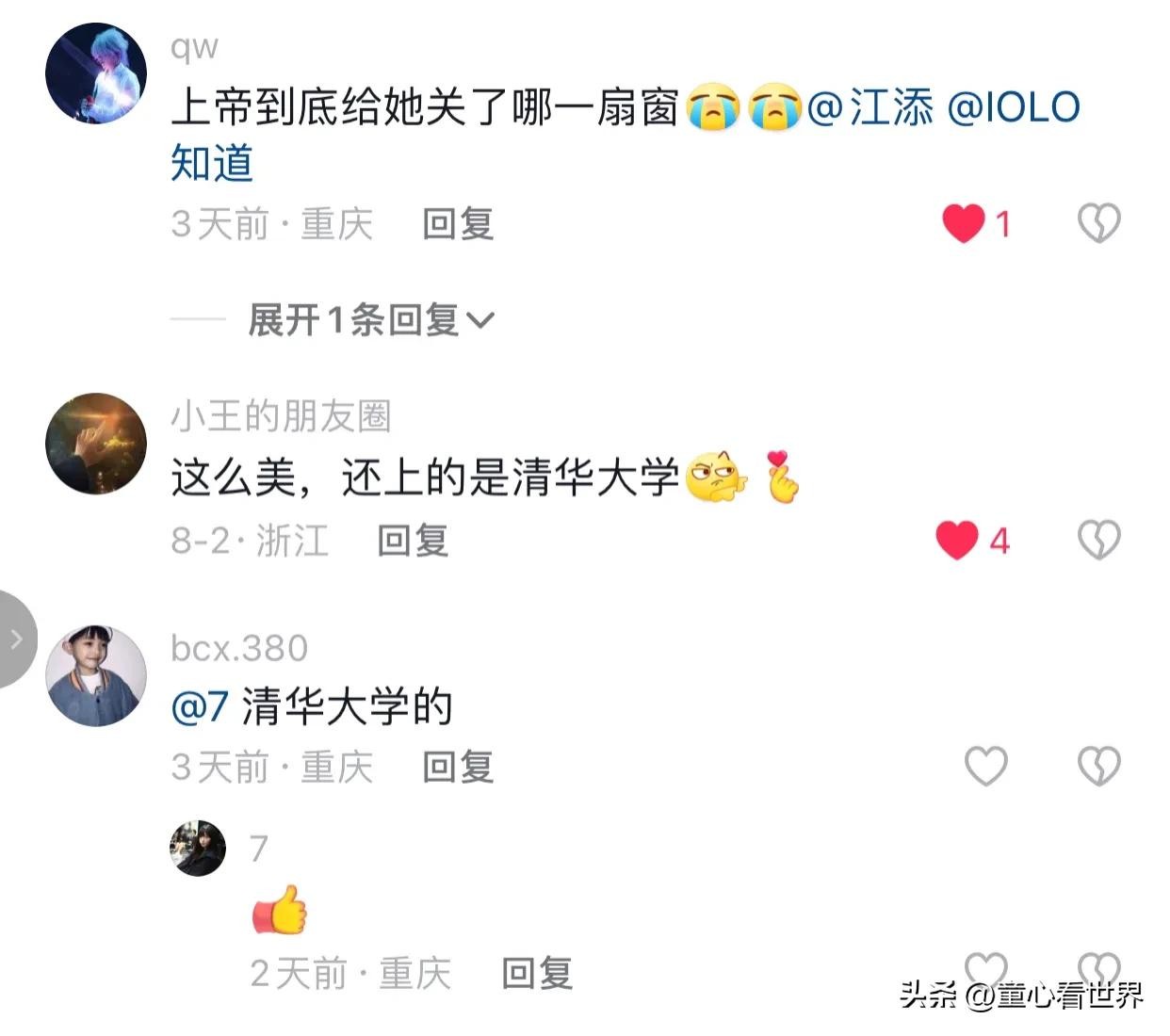Like qw's comment with the heart
This screenshot has width=1170, height=1036.
coord(964,223)
